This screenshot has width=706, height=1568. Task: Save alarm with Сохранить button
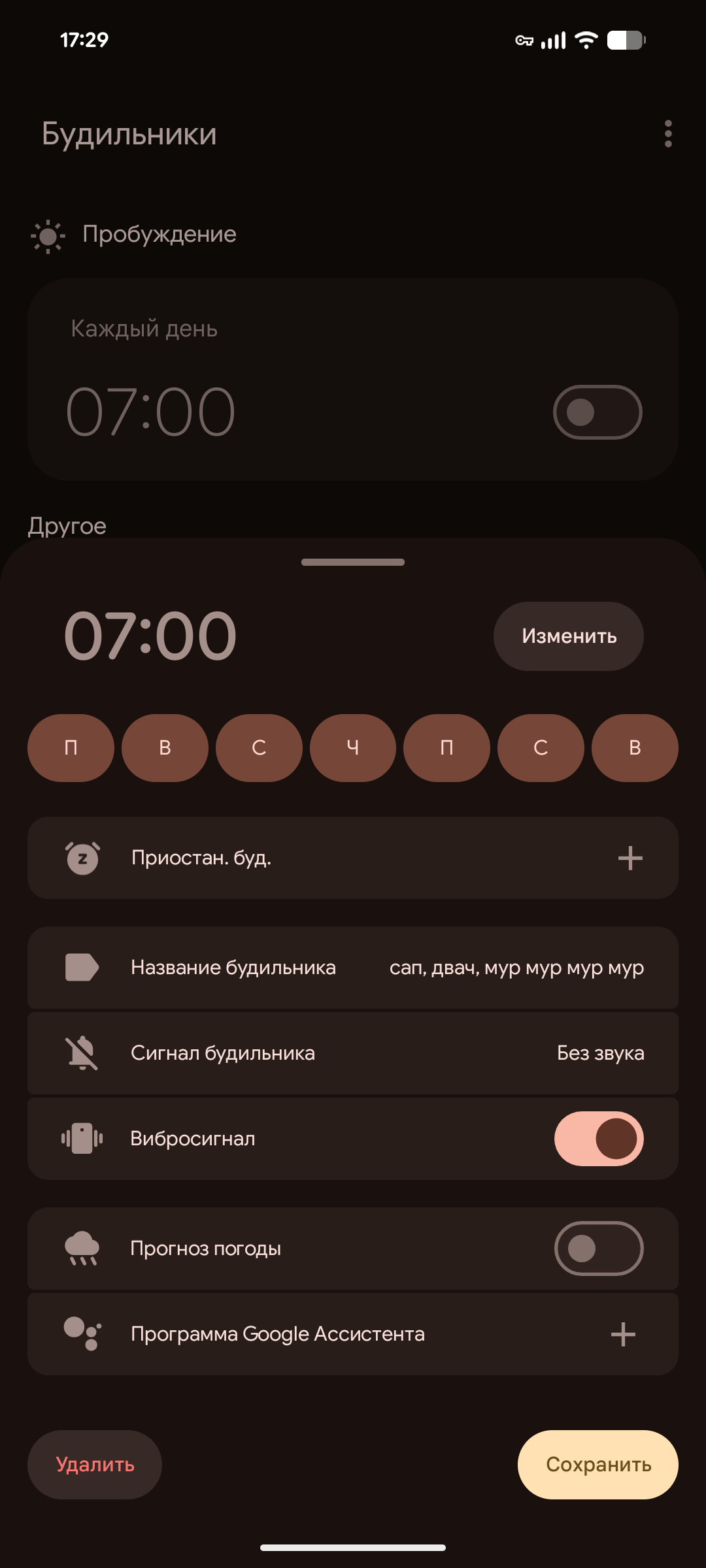597,1465
